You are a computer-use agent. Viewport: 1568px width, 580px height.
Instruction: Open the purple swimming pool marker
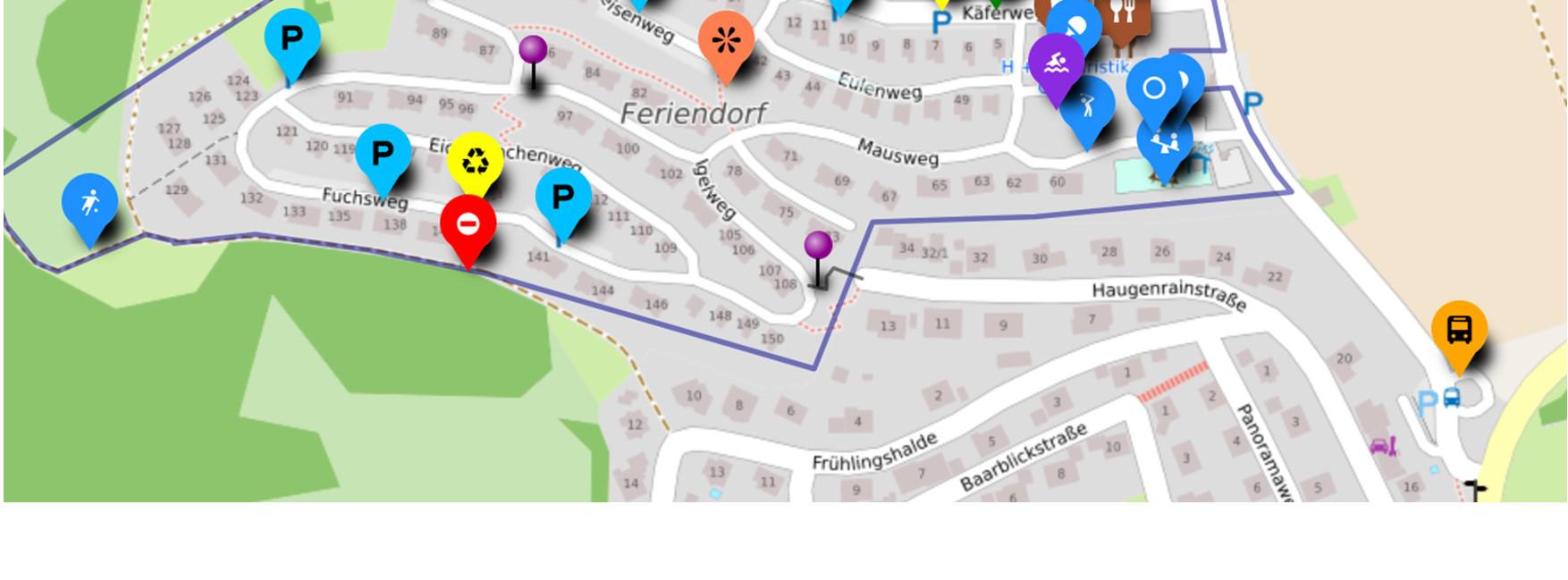(x=1056, y=63)
